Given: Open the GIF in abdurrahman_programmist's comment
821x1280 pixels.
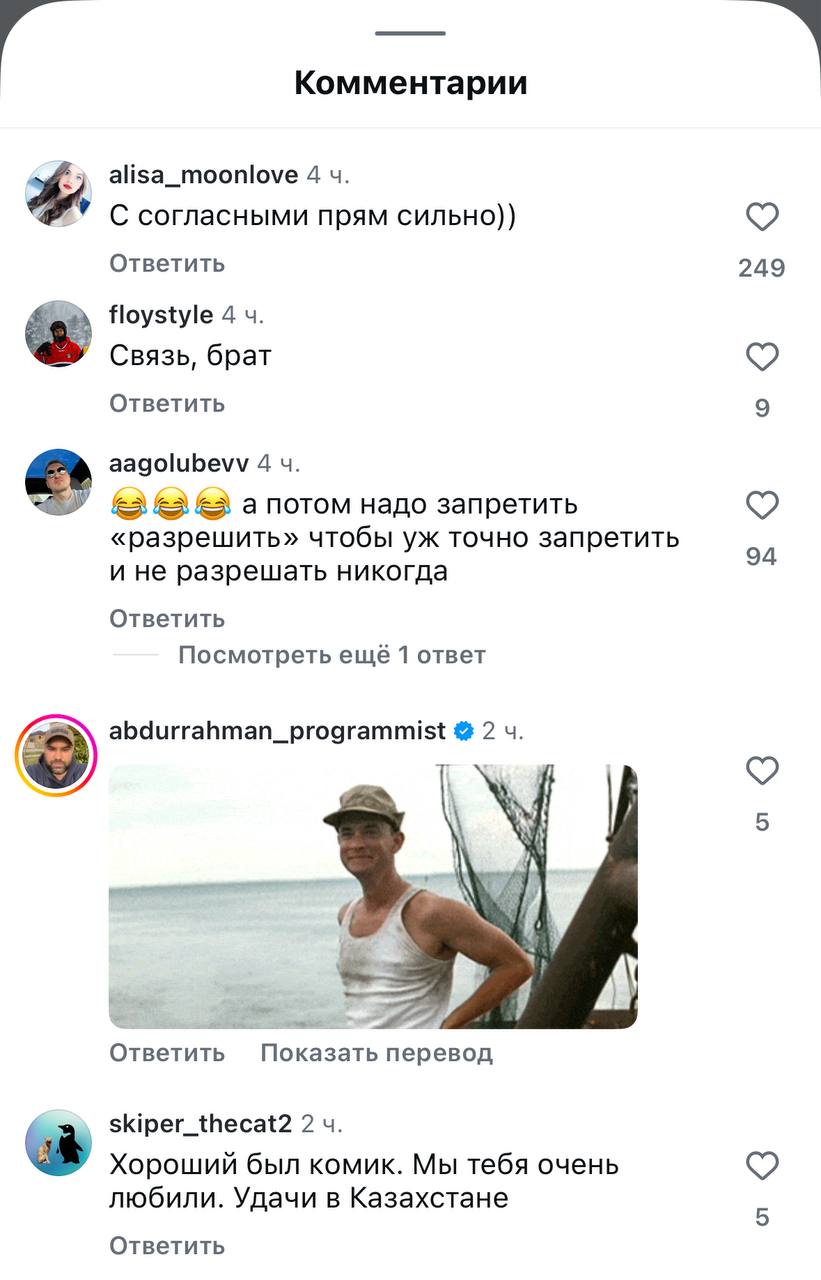Looking at the screenshot, I should point(372,896).
